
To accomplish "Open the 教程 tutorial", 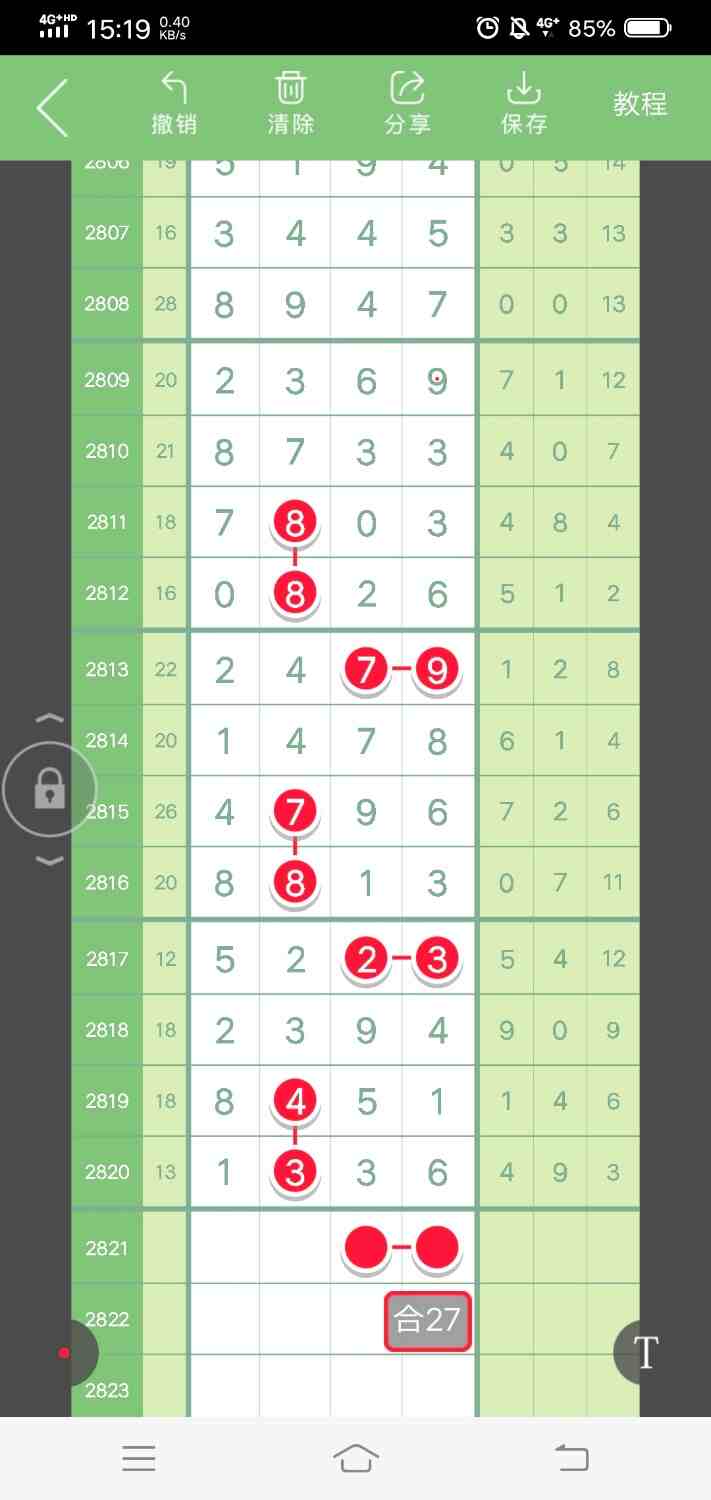I will coord(640,104).
